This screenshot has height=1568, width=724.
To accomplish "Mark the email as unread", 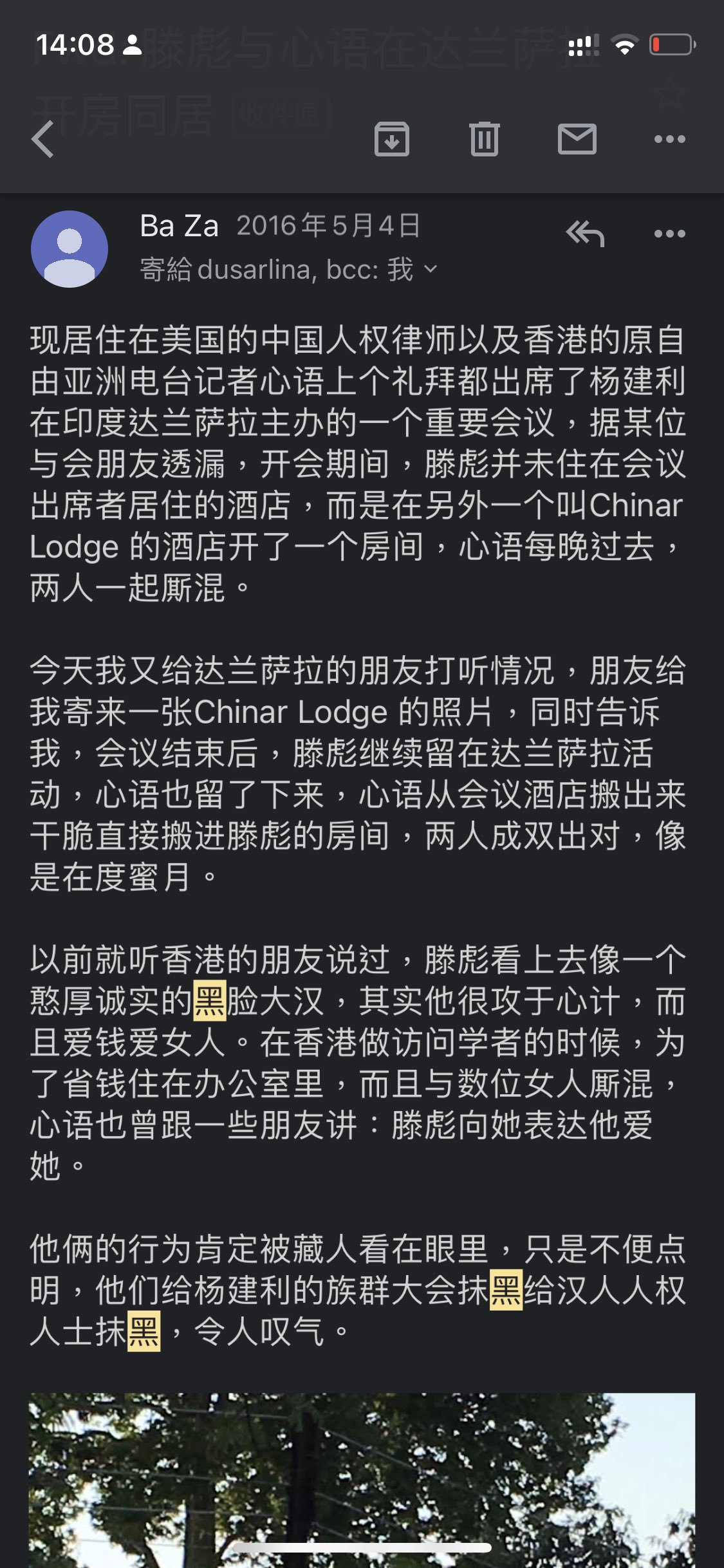I will tap(577, 139).
